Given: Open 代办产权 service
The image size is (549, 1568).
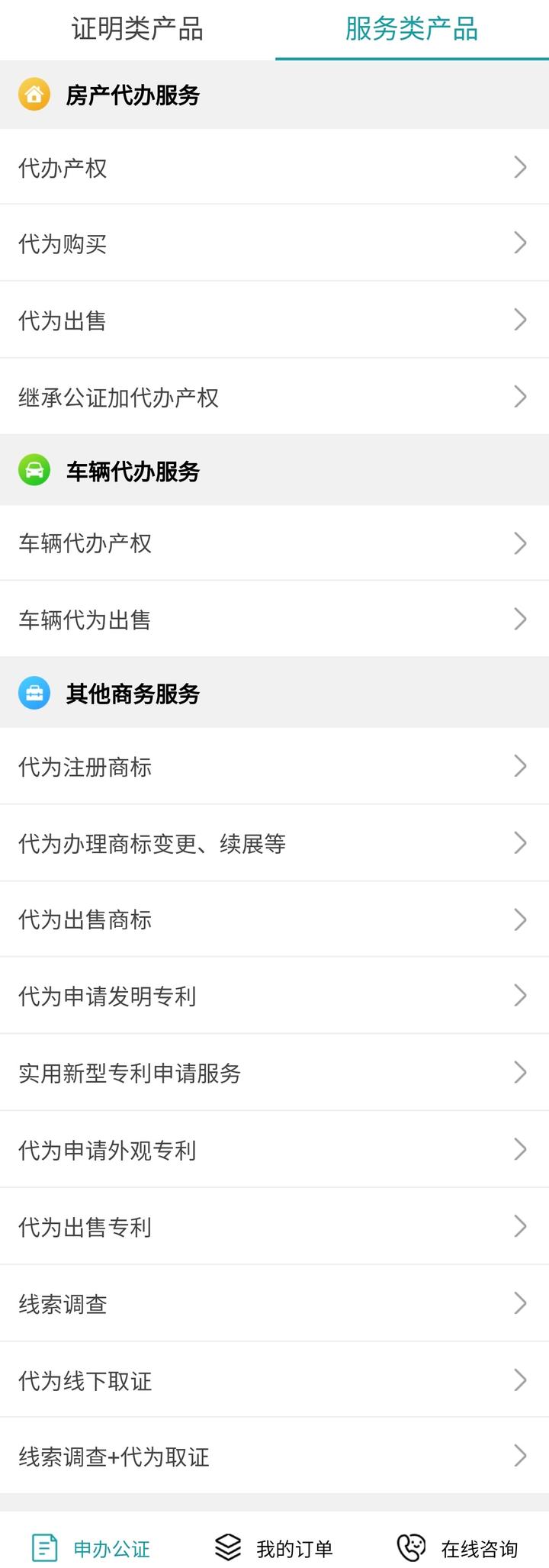Looking at the screenshot, I should [x=274, y=167].
